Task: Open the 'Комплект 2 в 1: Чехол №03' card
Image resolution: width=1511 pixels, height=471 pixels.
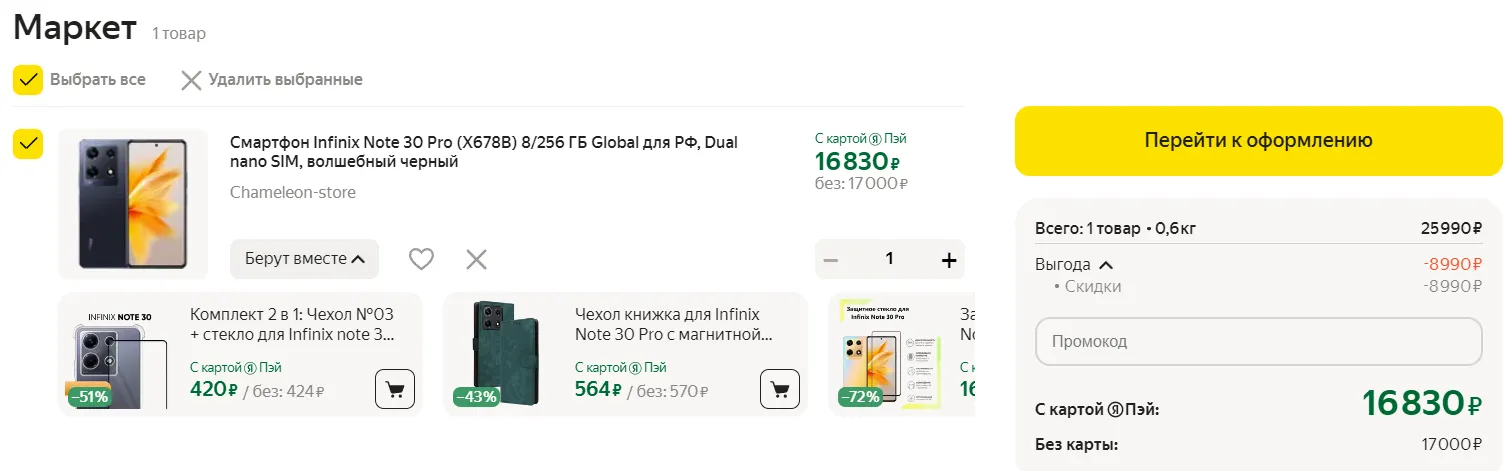Action: point(290,324)
